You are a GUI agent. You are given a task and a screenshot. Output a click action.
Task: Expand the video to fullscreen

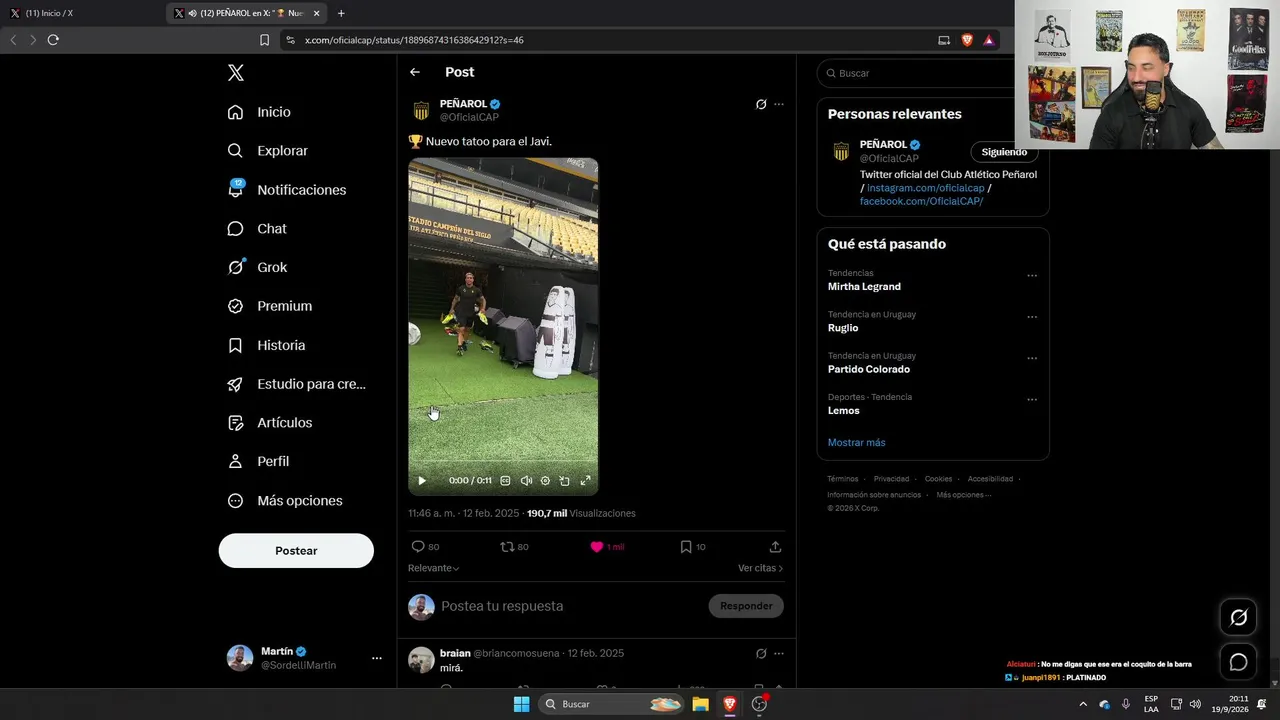pos(586,481)
